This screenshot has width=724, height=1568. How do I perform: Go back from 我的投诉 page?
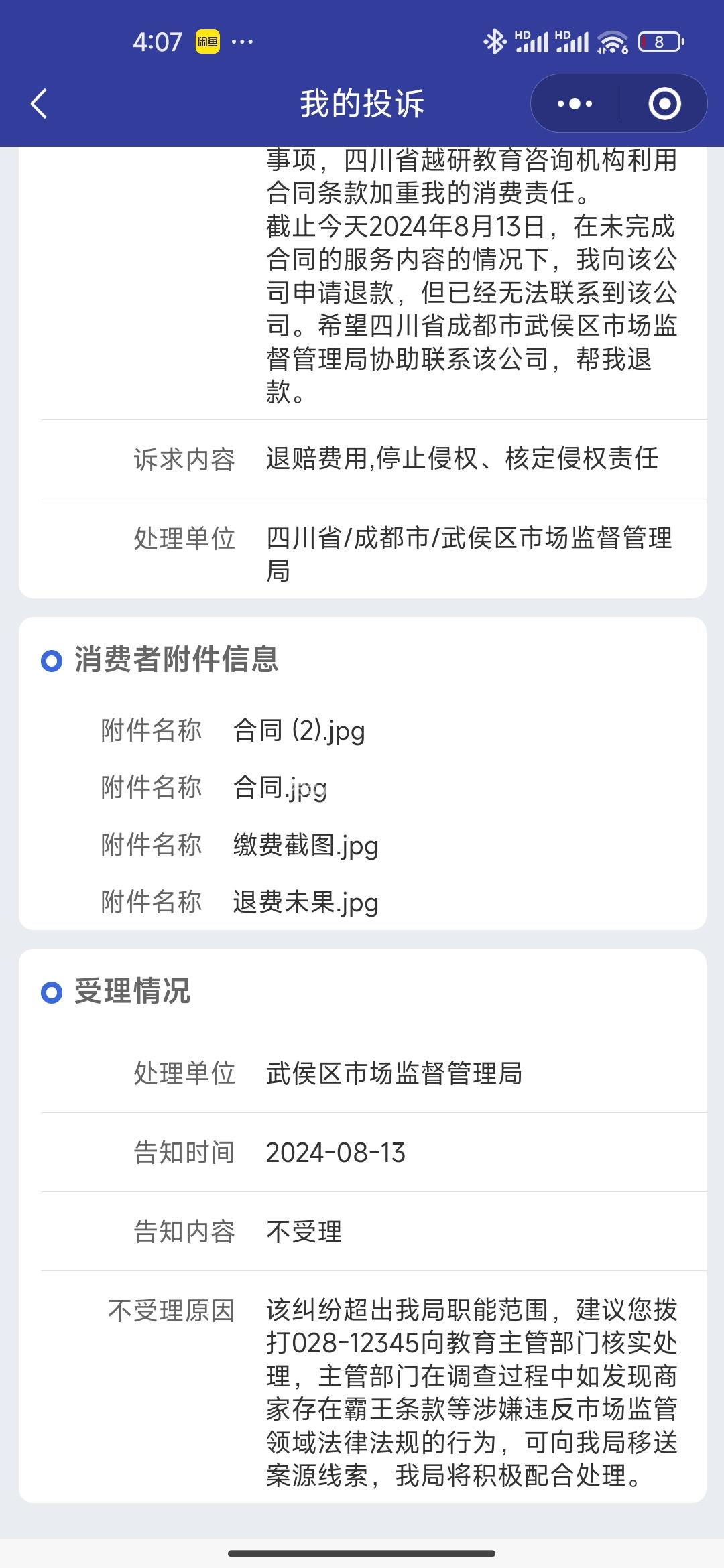point(39,104)
